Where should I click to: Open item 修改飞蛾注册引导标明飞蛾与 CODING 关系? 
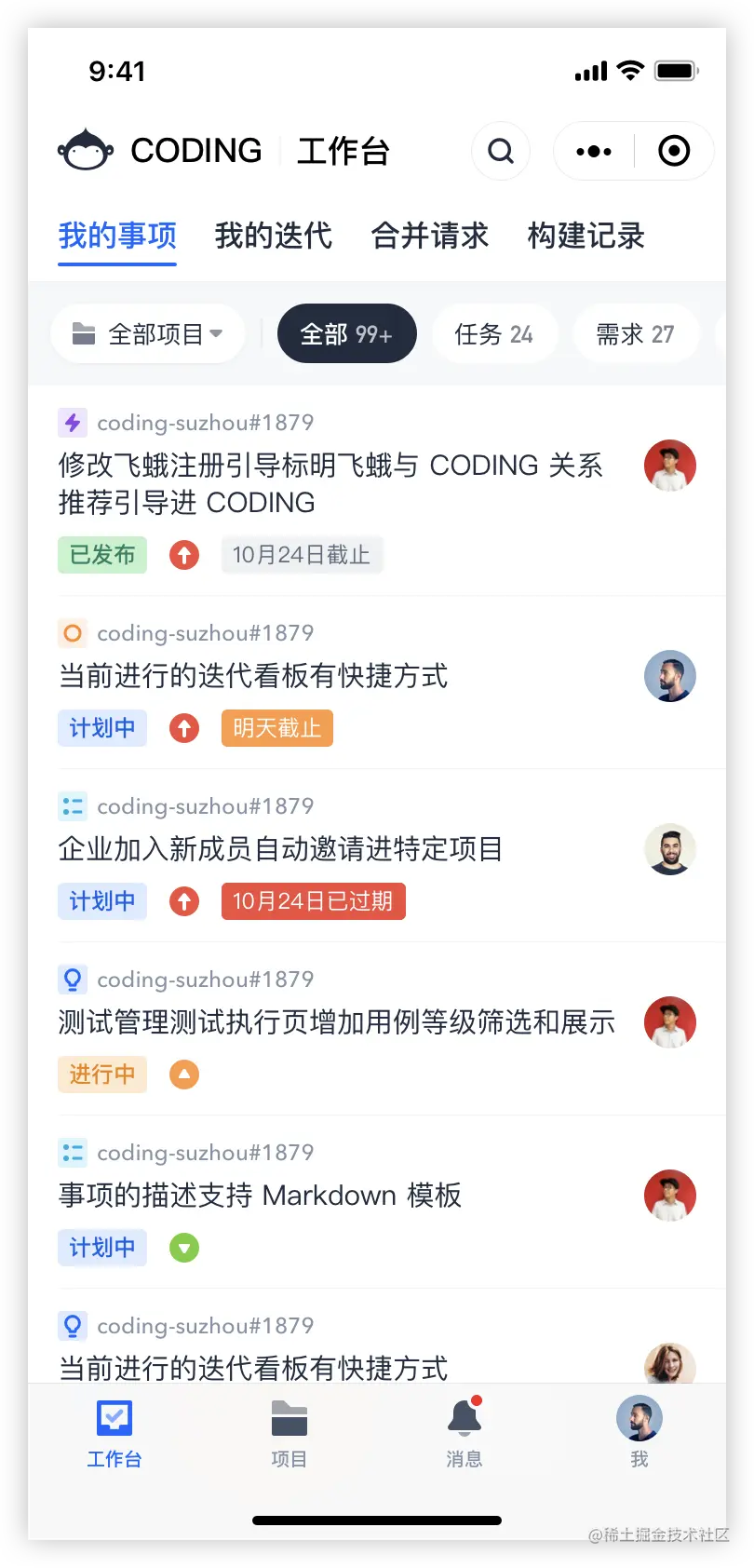[330, 483]
